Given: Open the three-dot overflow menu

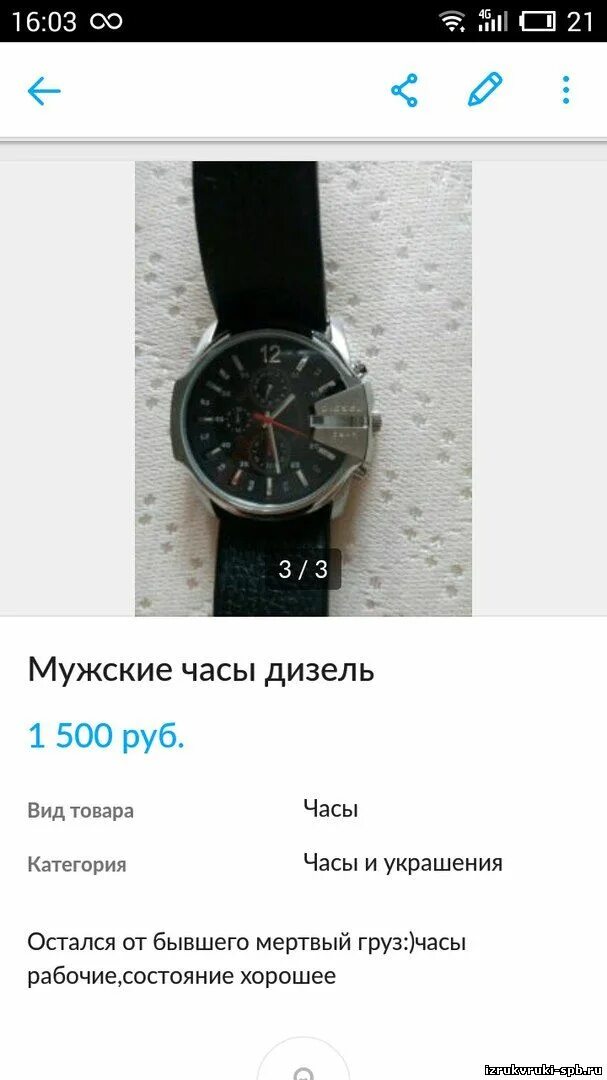Looking at the screenshot, I should (x=566, y=90).
